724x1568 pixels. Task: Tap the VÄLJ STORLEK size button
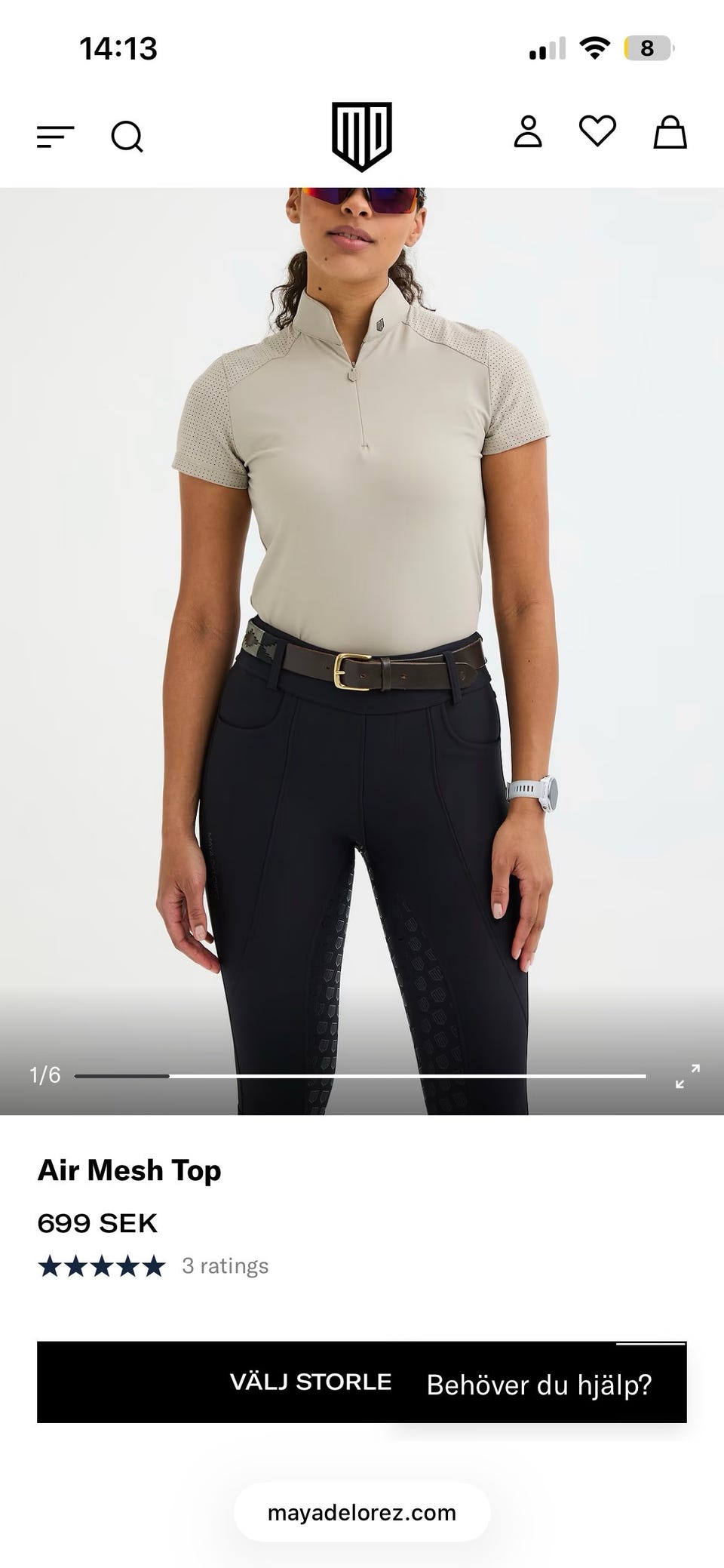(x=311, y=1382)
